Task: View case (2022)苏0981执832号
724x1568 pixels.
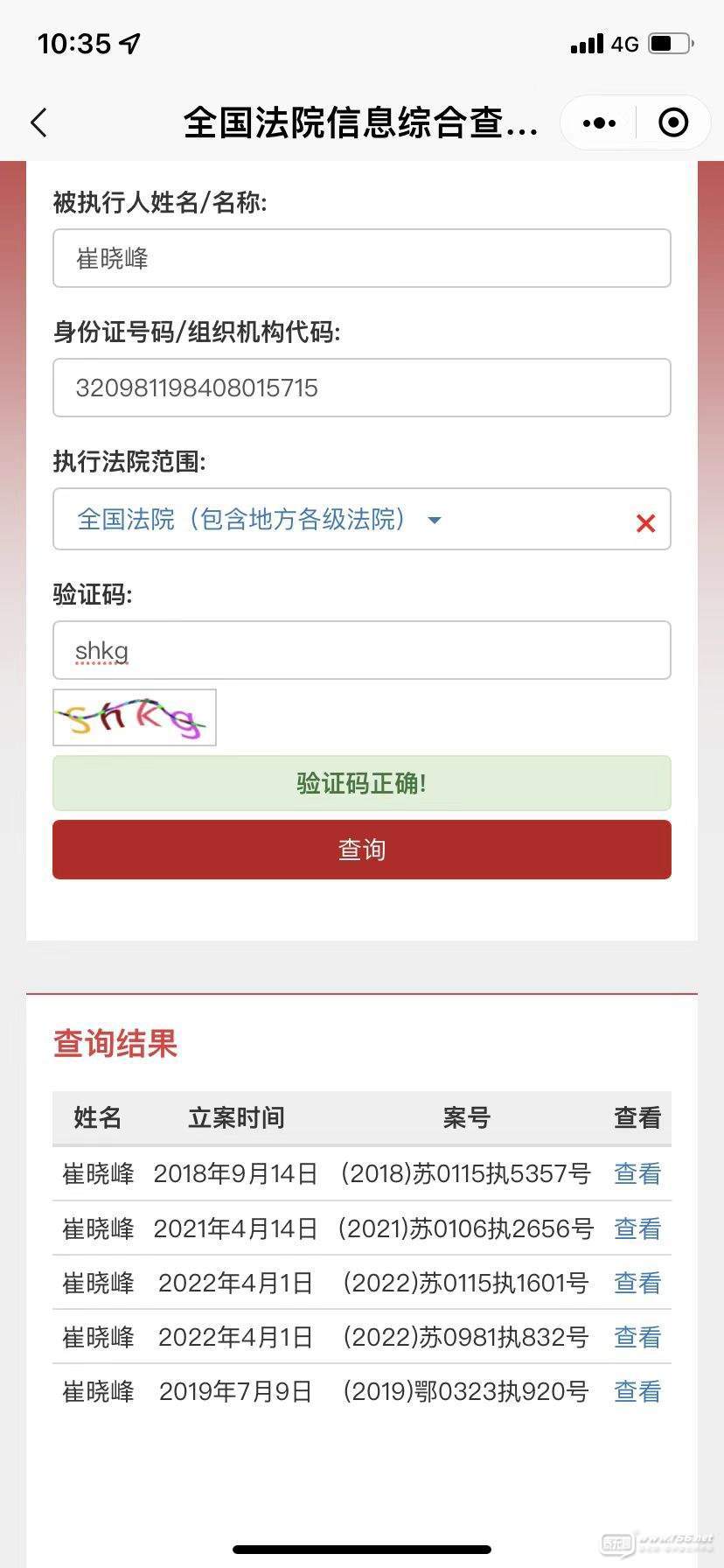Action: (x=637, y=1337)
